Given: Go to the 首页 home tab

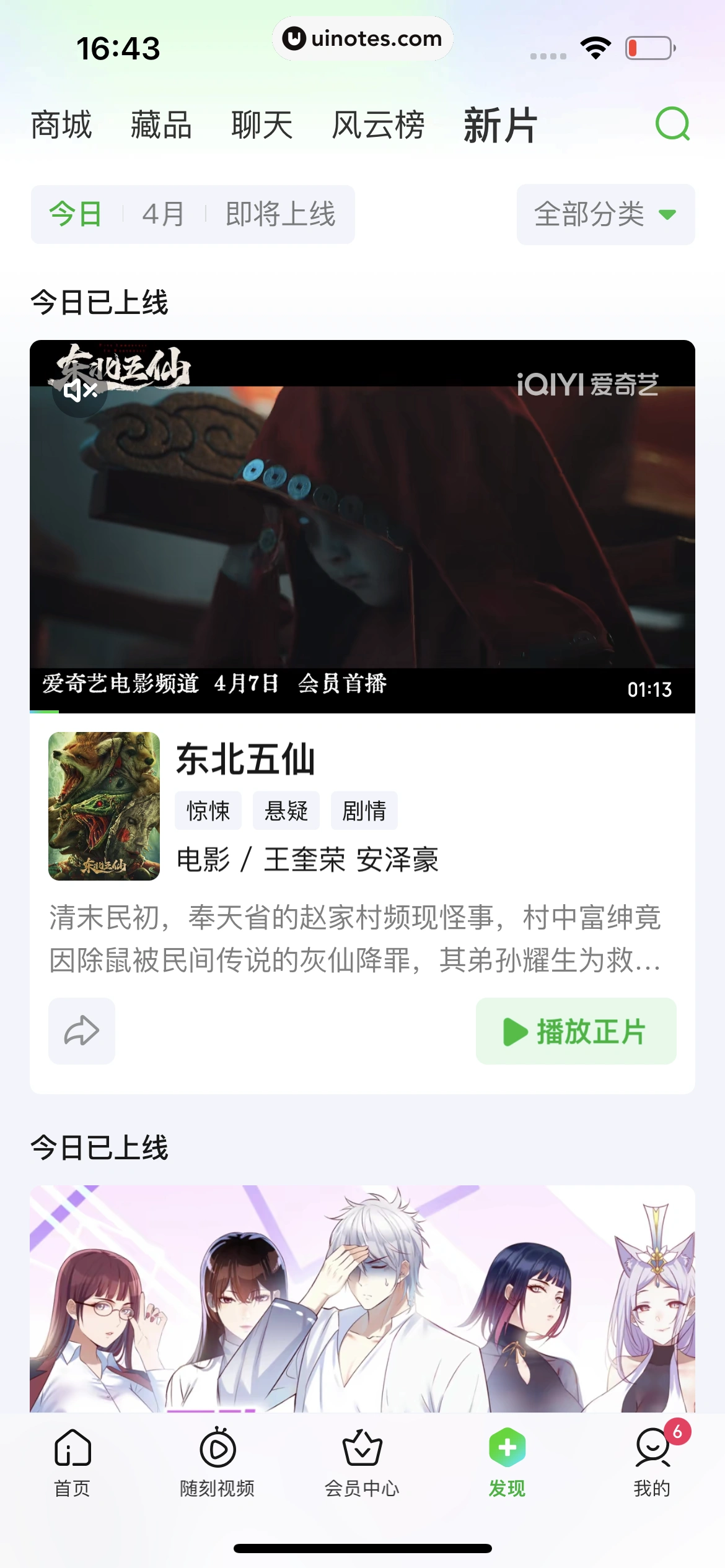Looking at the screenshot, I should pyautogui.click(x=72, y=1463).
